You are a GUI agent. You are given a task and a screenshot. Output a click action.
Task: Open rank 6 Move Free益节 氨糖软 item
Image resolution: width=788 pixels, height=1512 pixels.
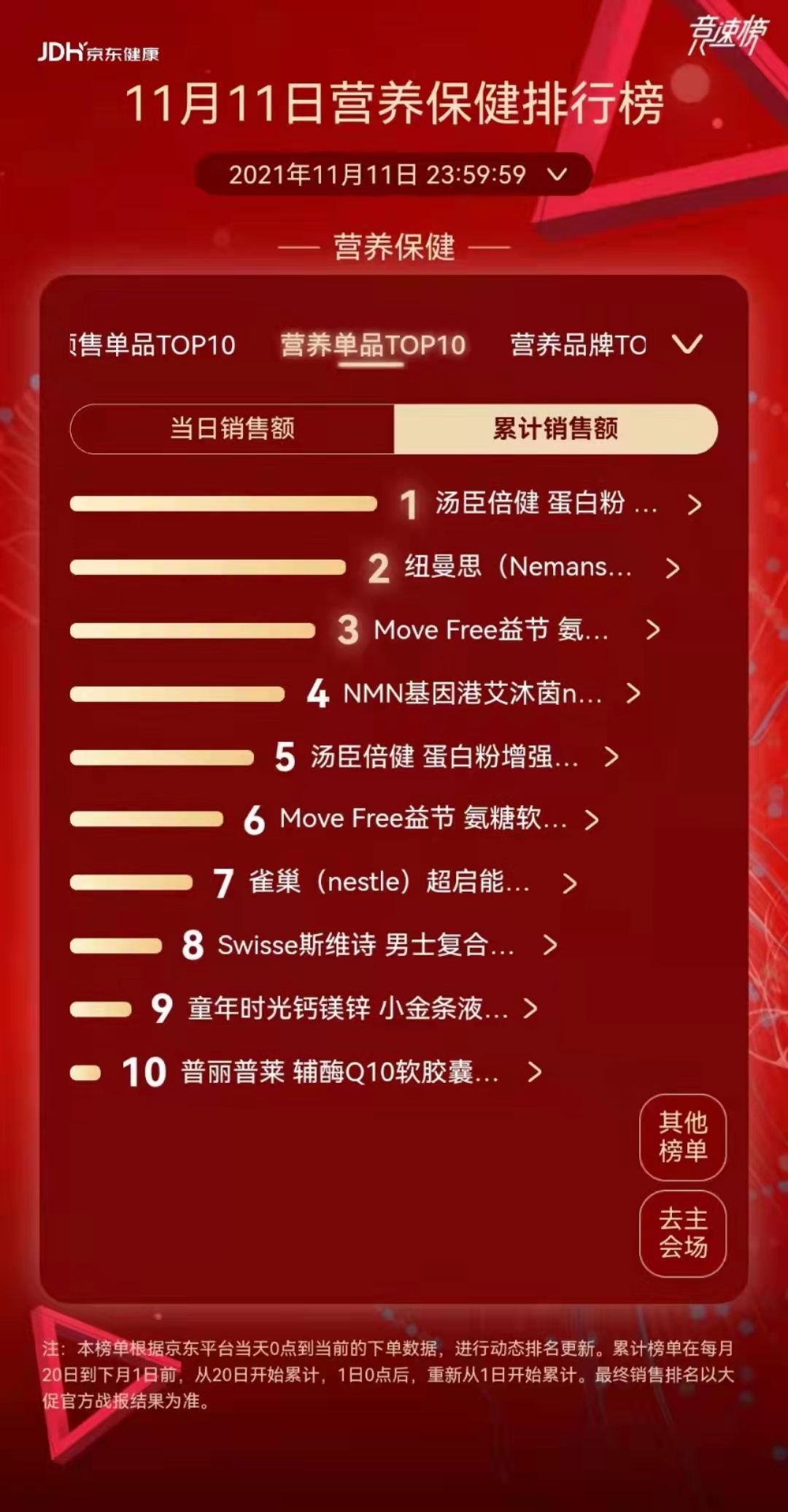[x=423, y=819]
